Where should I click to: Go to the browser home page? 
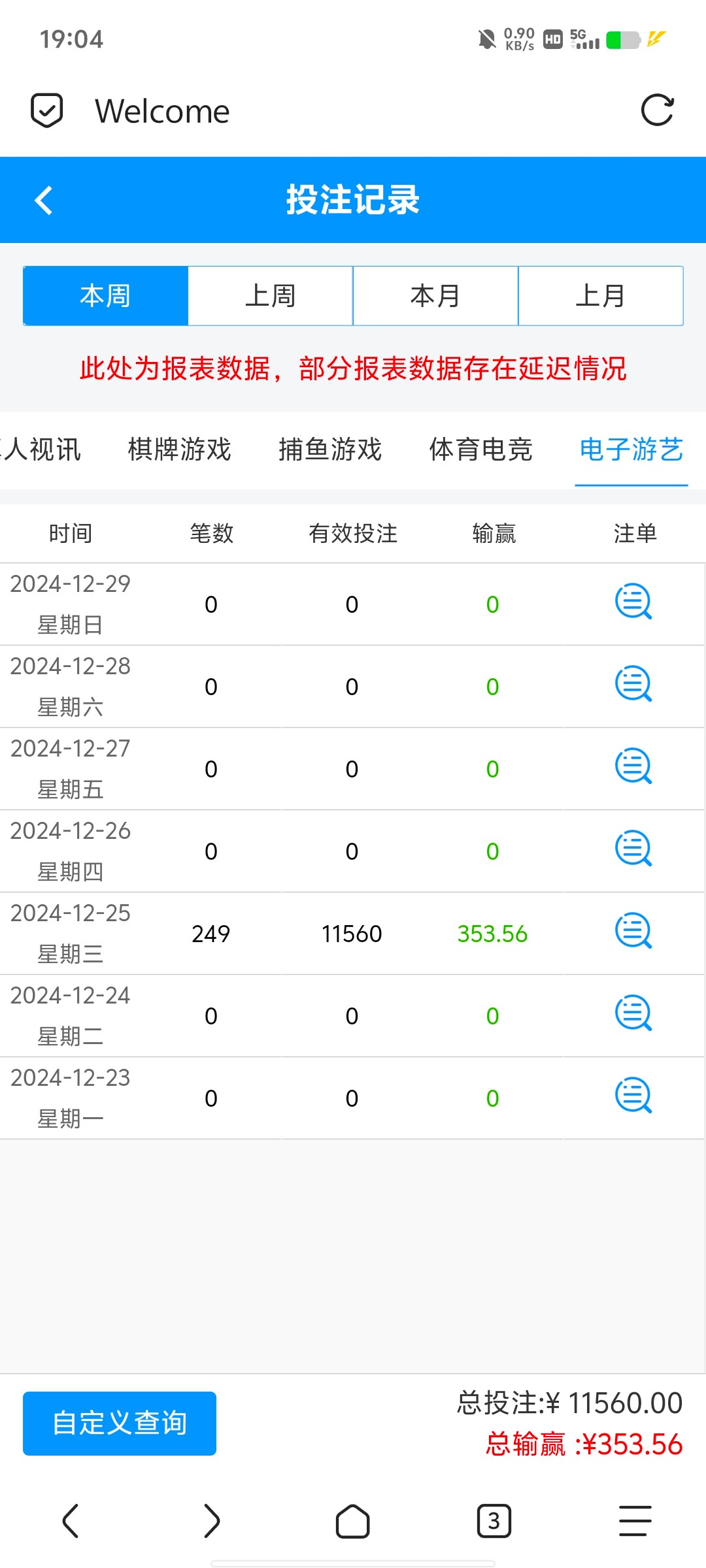pos(352,1521)
